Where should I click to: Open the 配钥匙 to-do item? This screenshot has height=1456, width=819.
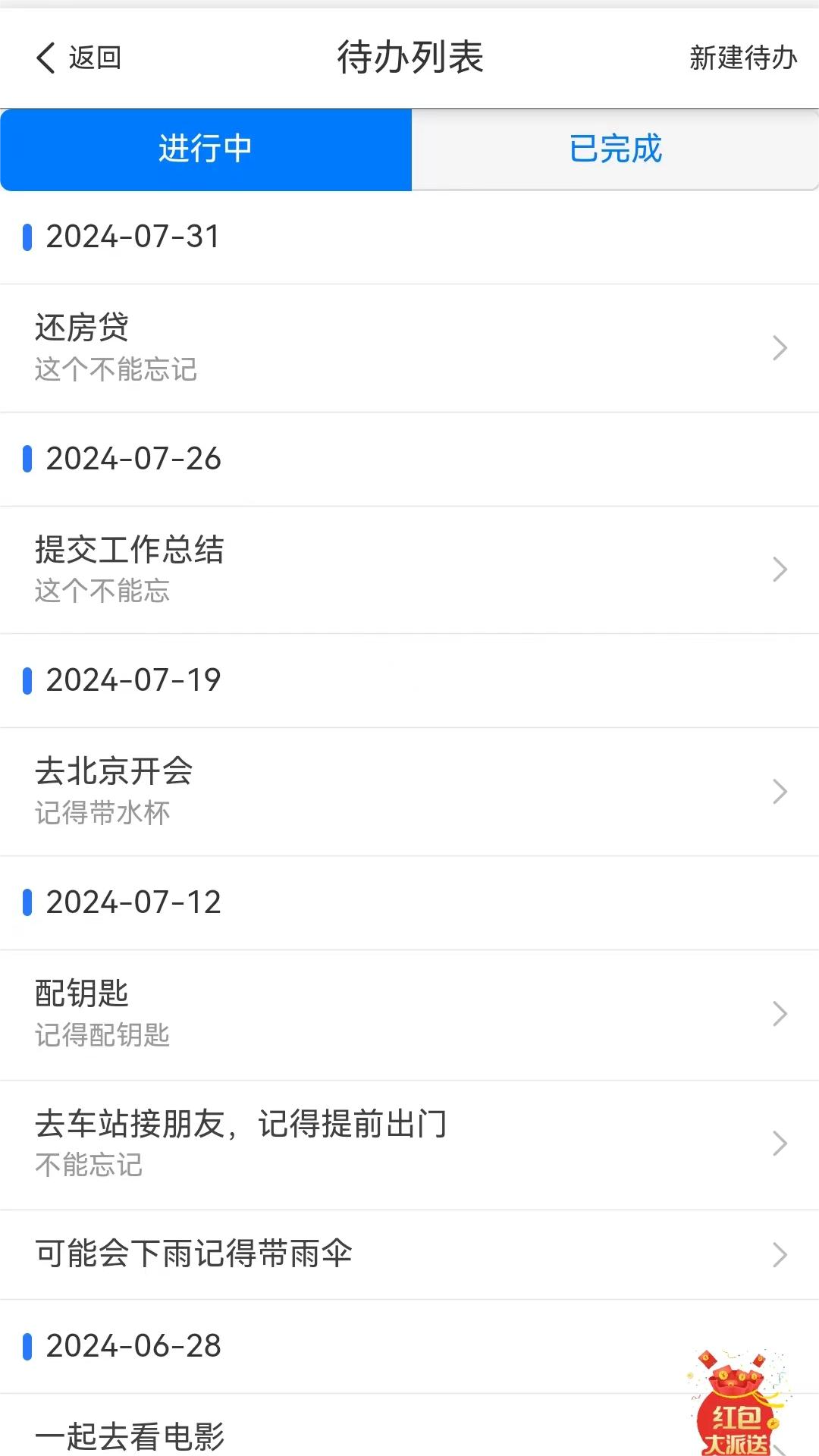[x=409, y=1015]
